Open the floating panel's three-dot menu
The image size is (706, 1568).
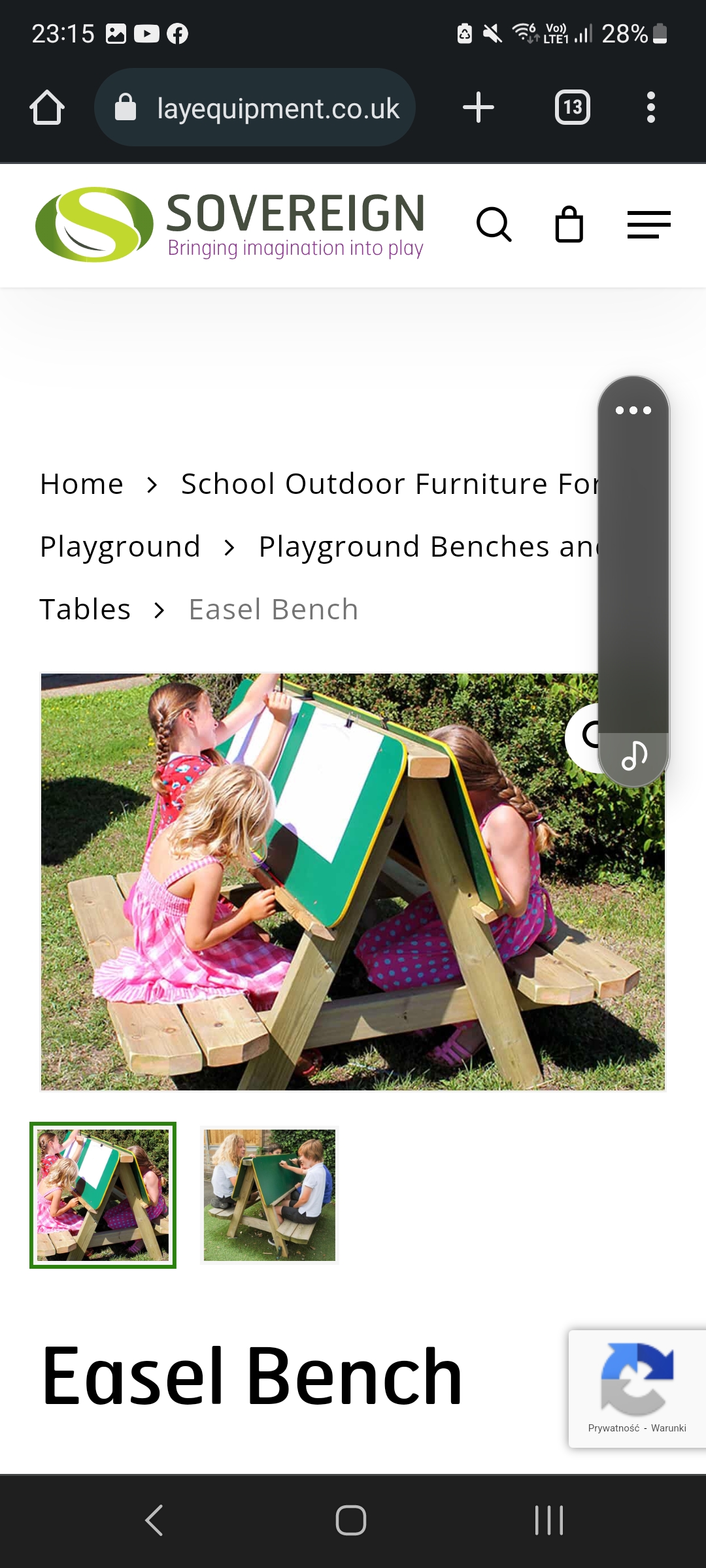tap(633, 410)
